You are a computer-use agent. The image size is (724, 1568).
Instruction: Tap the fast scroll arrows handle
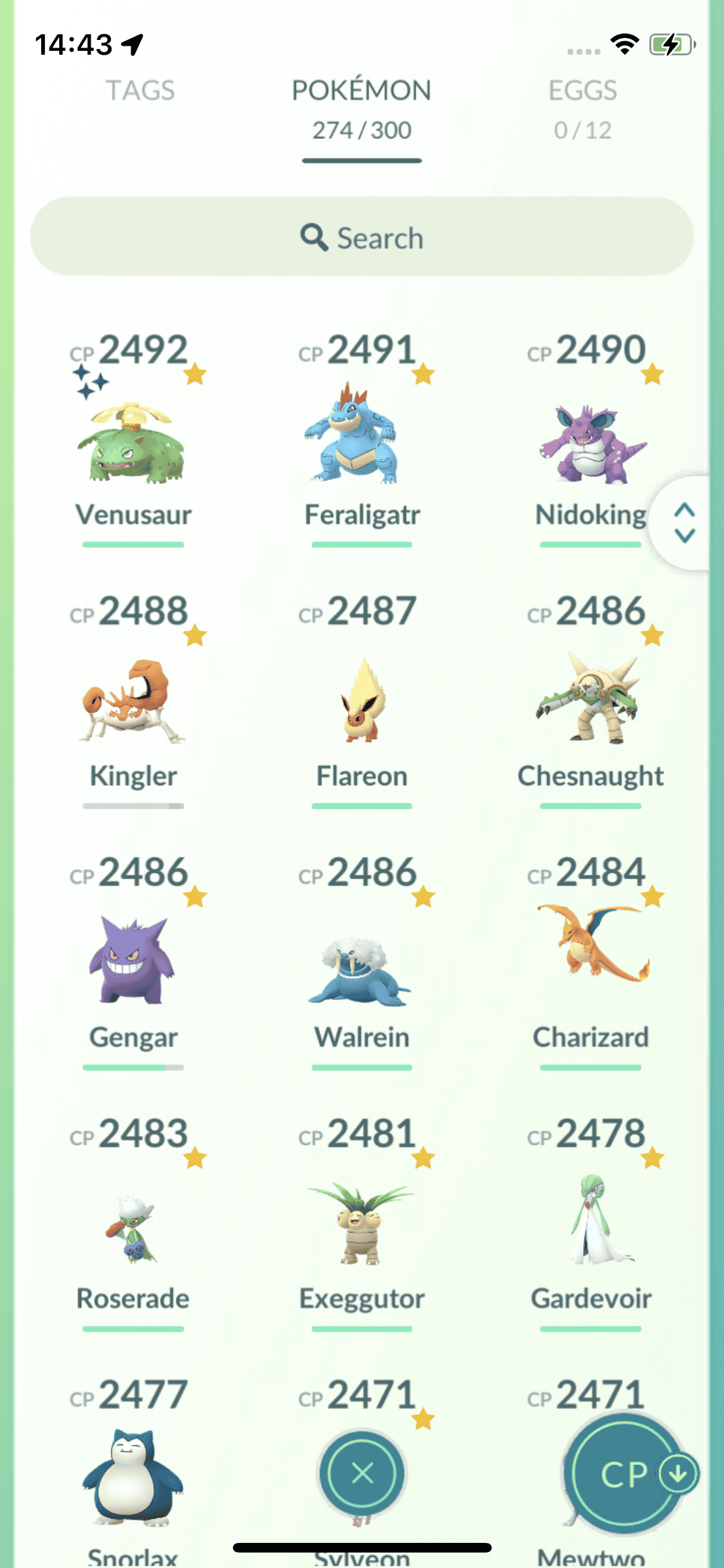coord(684,523)
